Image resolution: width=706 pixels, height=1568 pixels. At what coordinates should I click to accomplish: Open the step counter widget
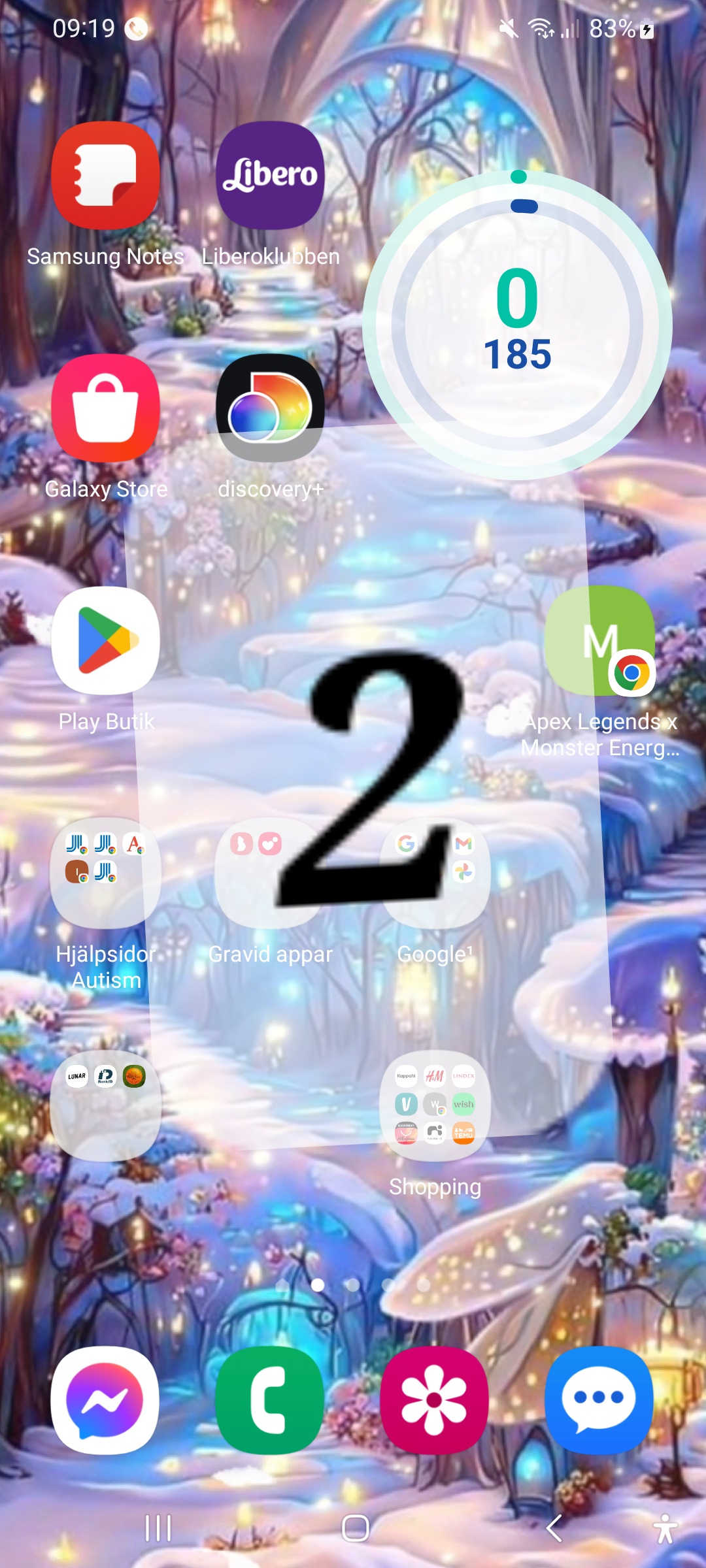(x=517, y=325)
